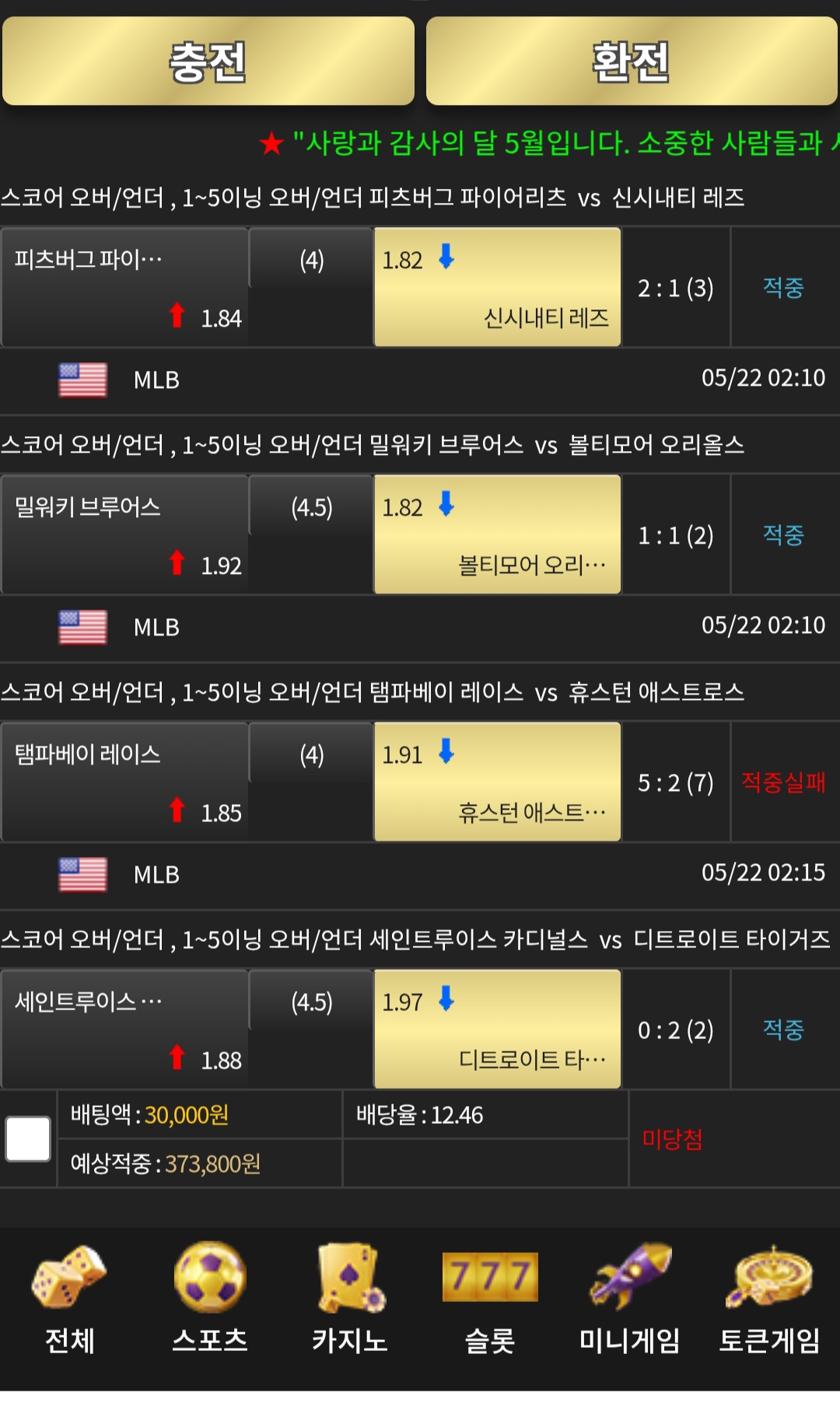This screenshot has width=840, height=1410.
Task: Switch to 미니게임
Action: click(629, 1296)
